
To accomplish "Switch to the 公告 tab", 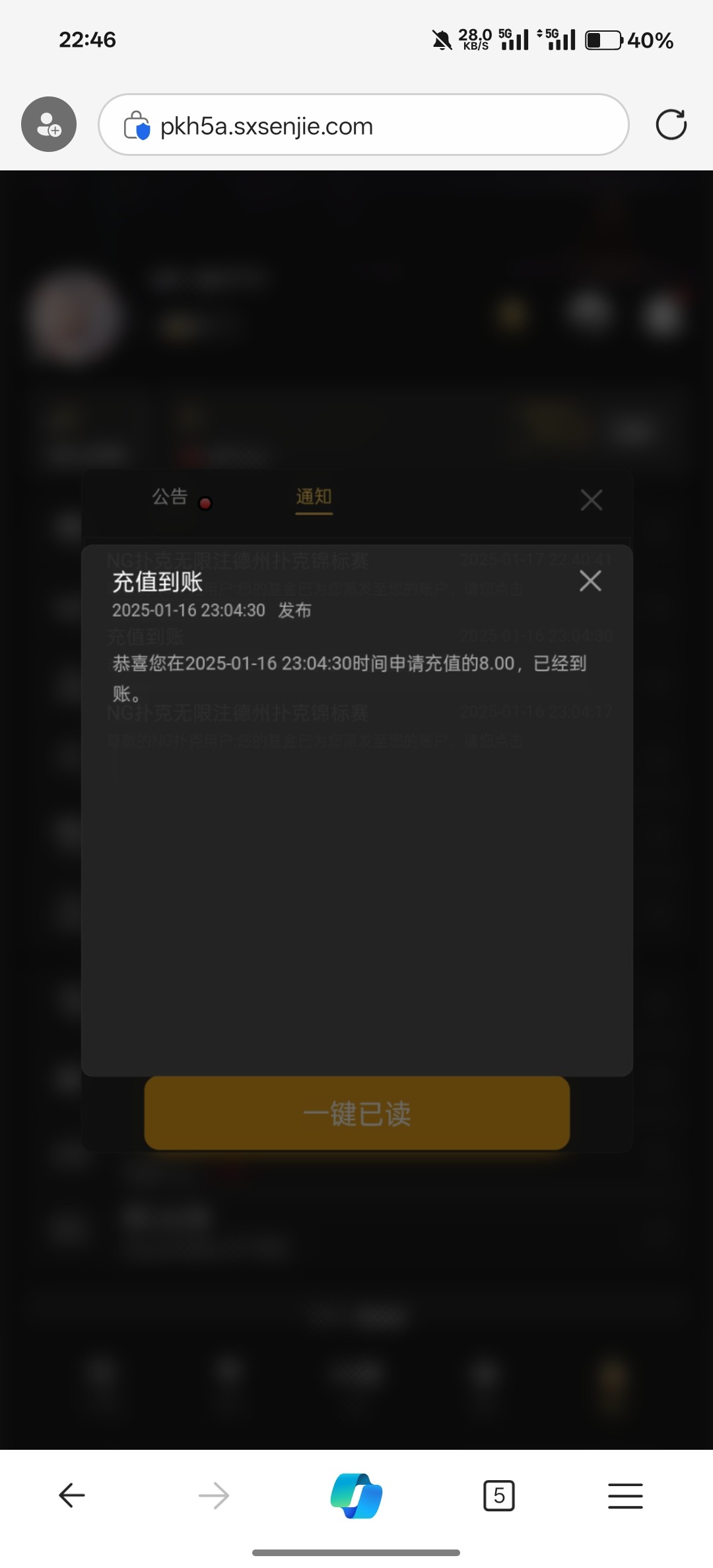I will click(170, 497).
